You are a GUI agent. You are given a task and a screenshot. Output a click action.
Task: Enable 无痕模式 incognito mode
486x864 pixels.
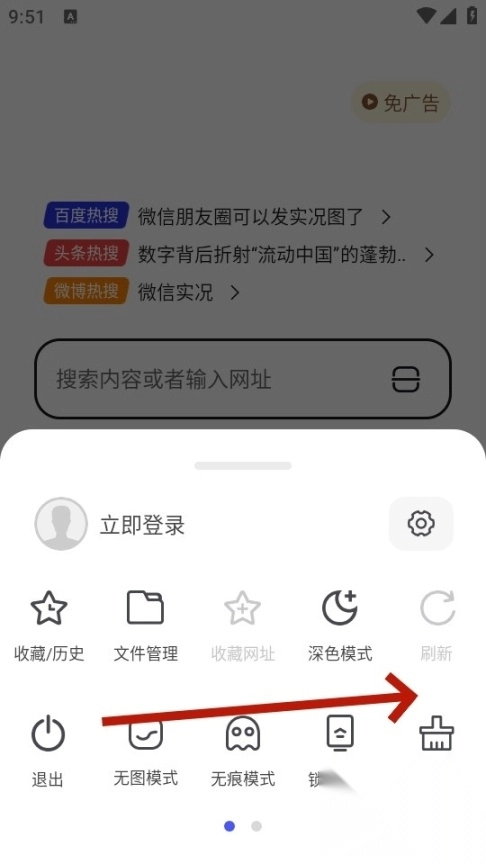[243, 751]
